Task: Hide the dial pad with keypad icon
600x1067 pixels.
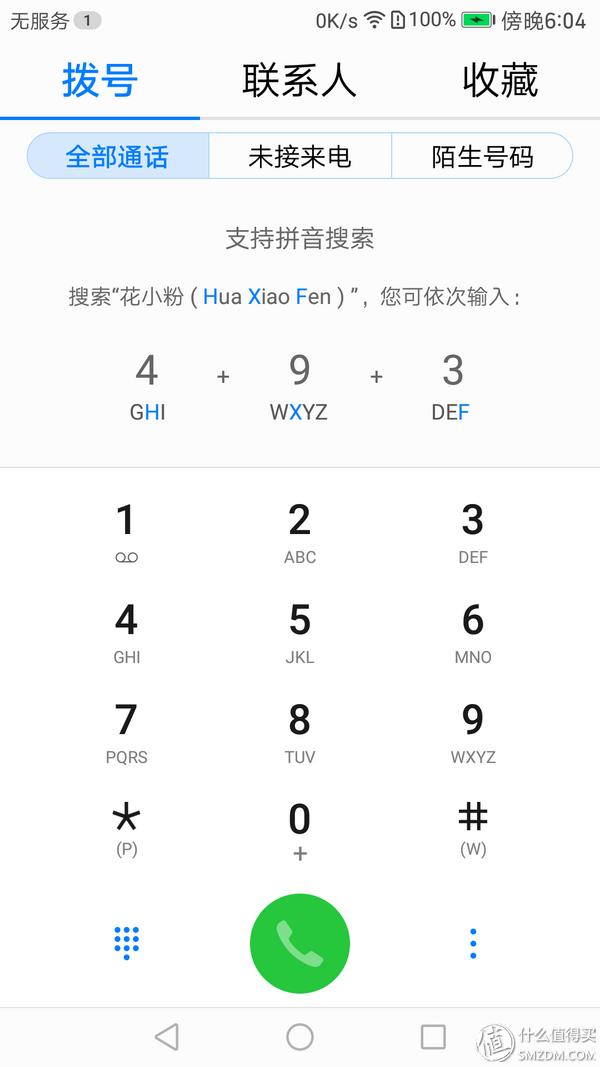Action: point(127,942)
